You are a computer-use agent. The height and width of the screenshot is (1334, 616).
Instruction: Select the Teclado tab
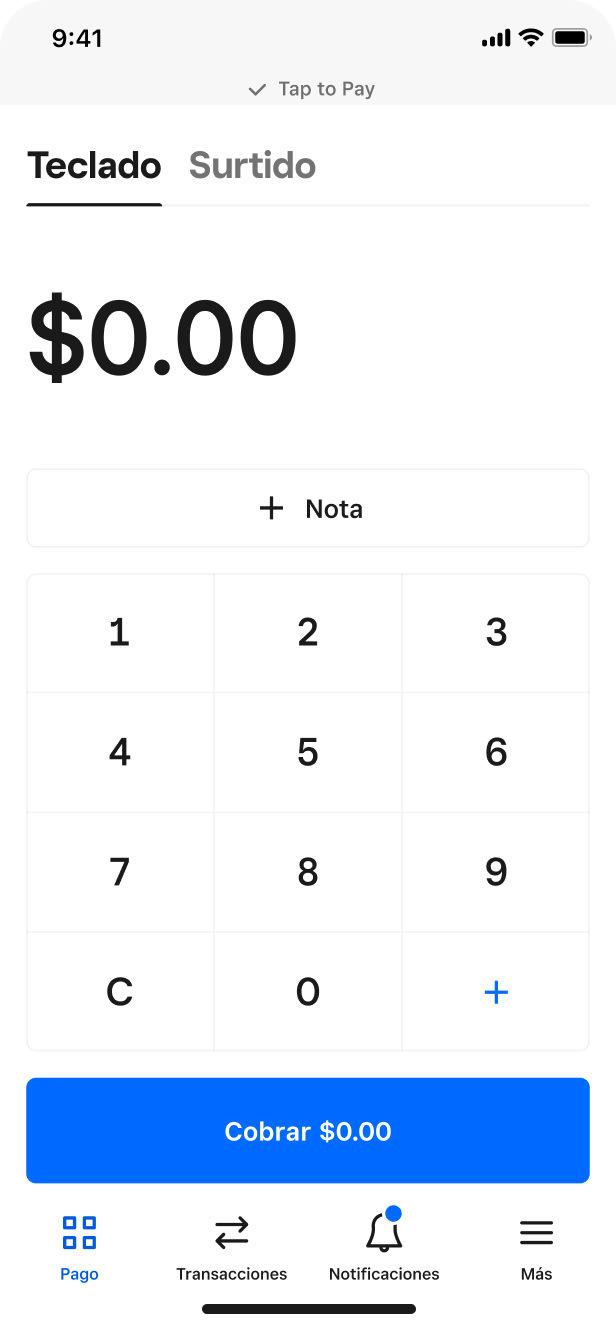pos(94,166)
